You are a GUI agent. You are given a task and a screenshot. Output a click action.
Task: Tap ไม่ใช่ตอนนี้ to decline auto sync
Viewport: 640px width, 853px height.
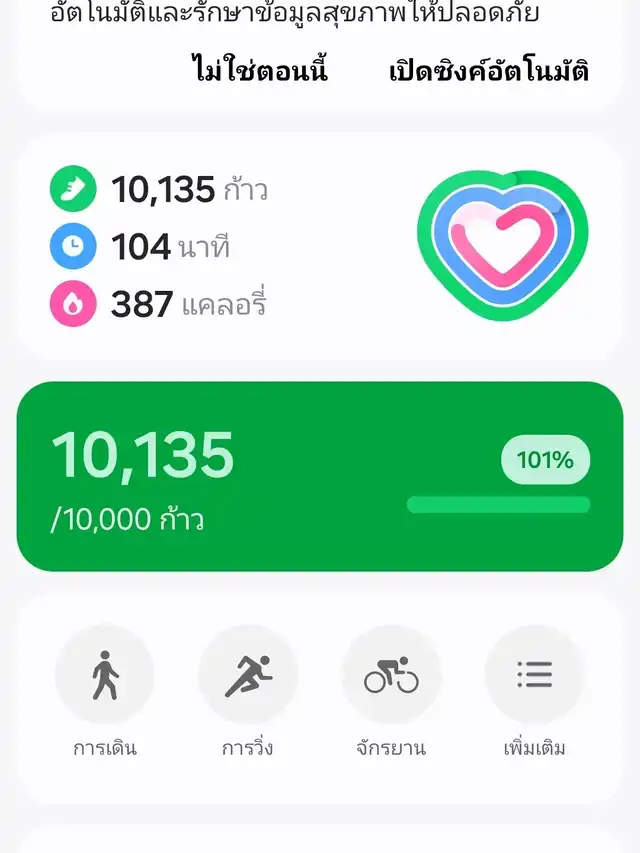tap(259, 71)
